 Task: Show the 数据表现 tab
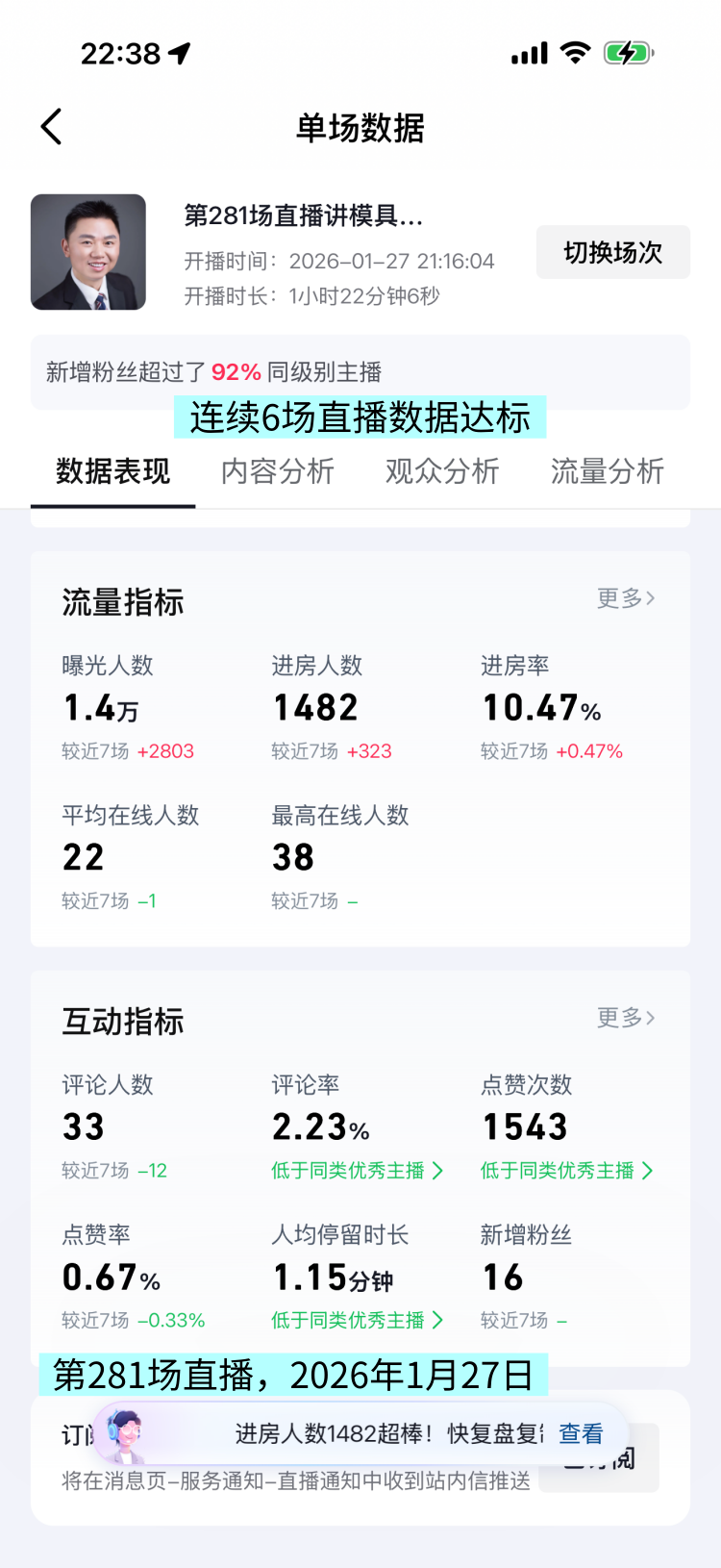click(x=113, y=471)
